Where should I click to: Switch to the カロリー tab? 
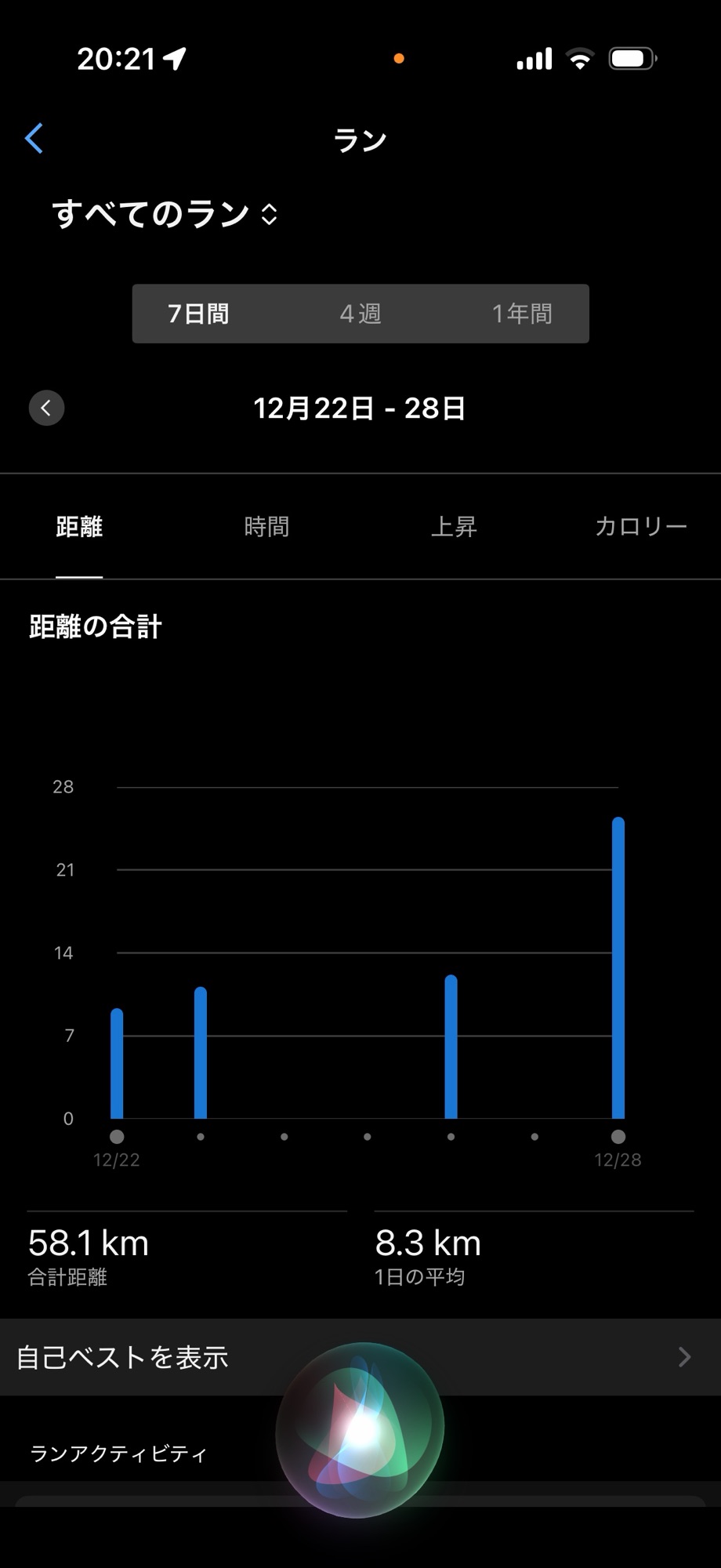tap(640, 527)
